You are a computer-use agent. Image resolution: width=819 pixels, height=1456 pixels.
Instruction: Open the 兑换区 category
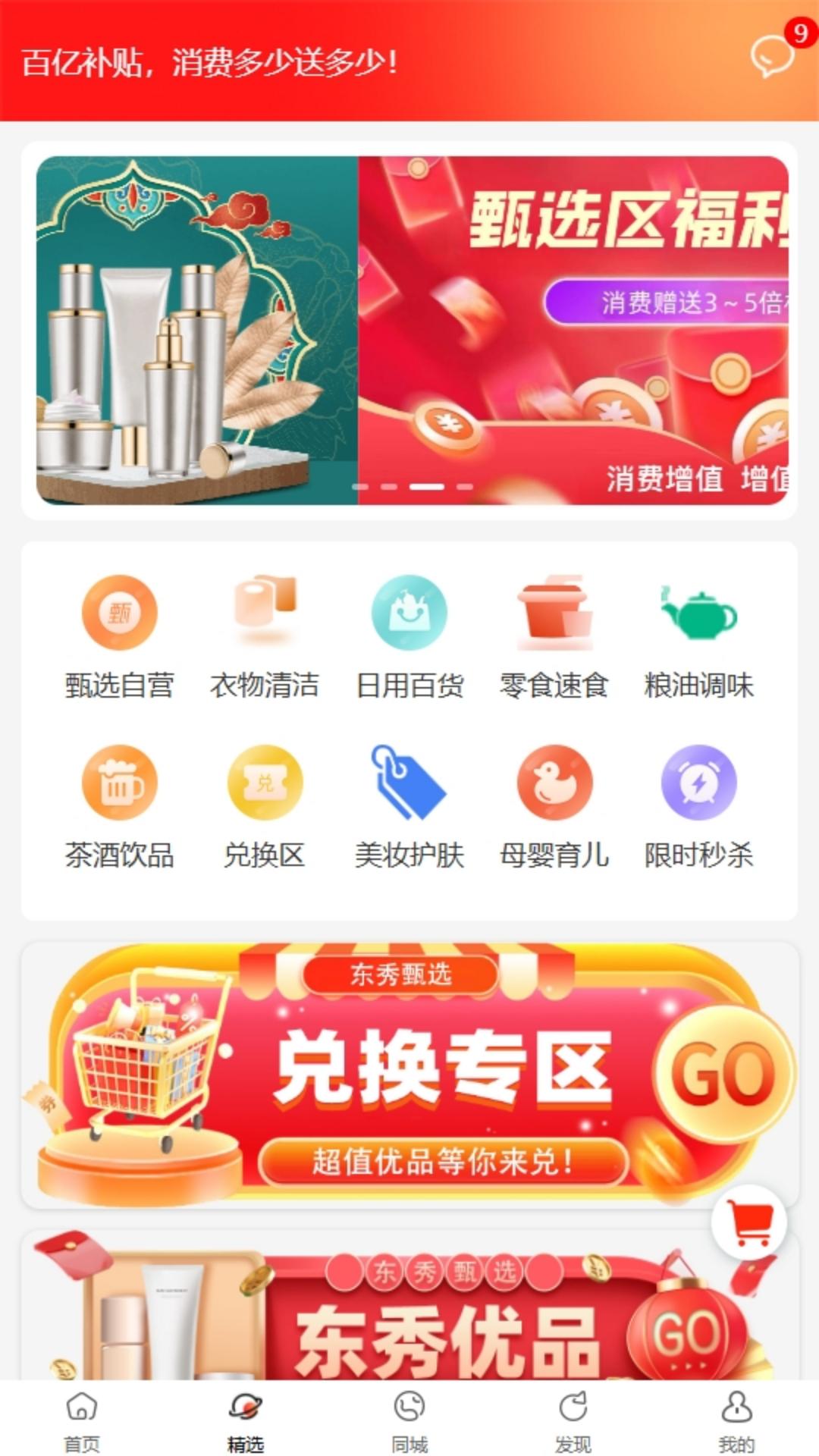click(265, 807)
